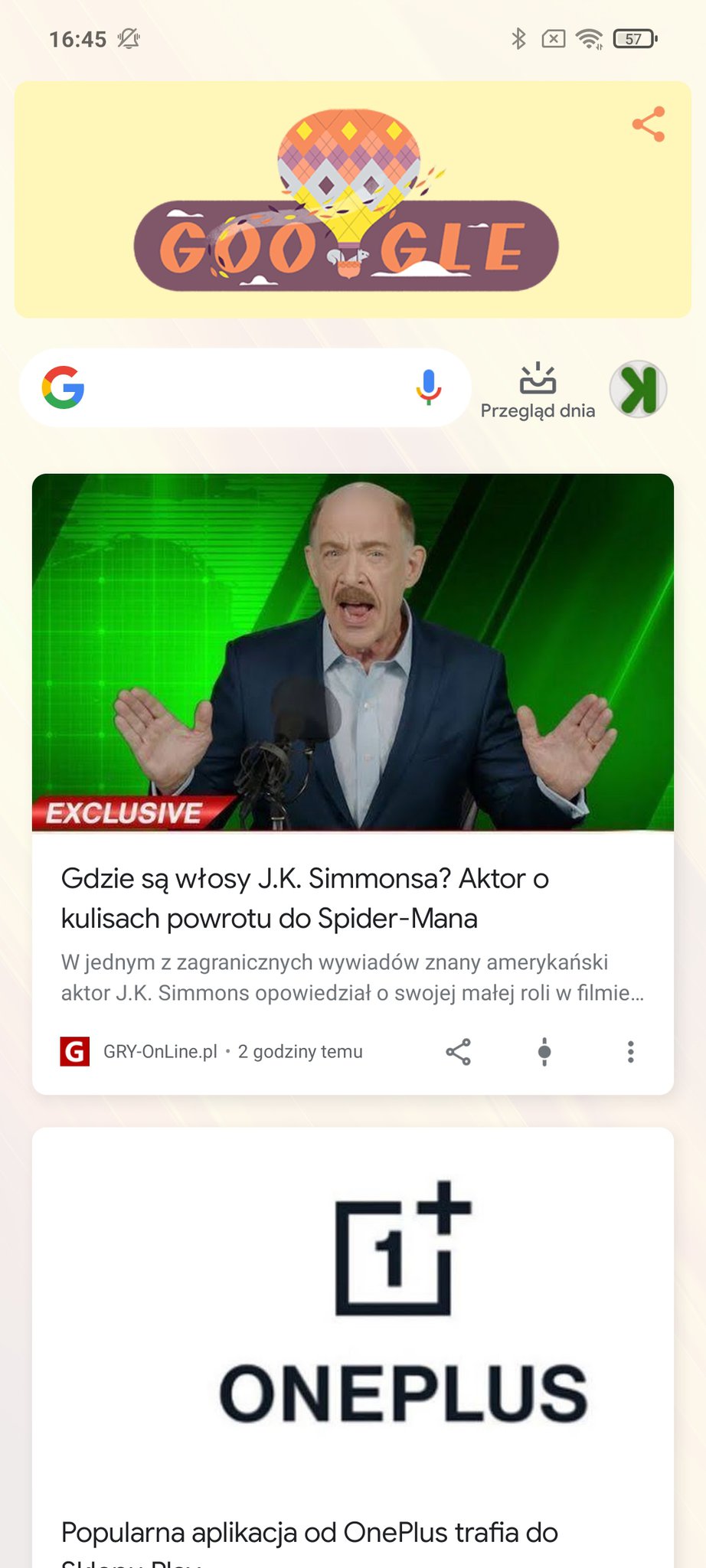
Task: Adjust interest for GRY-OnLine.pl article
Action: pos(544,1052)
